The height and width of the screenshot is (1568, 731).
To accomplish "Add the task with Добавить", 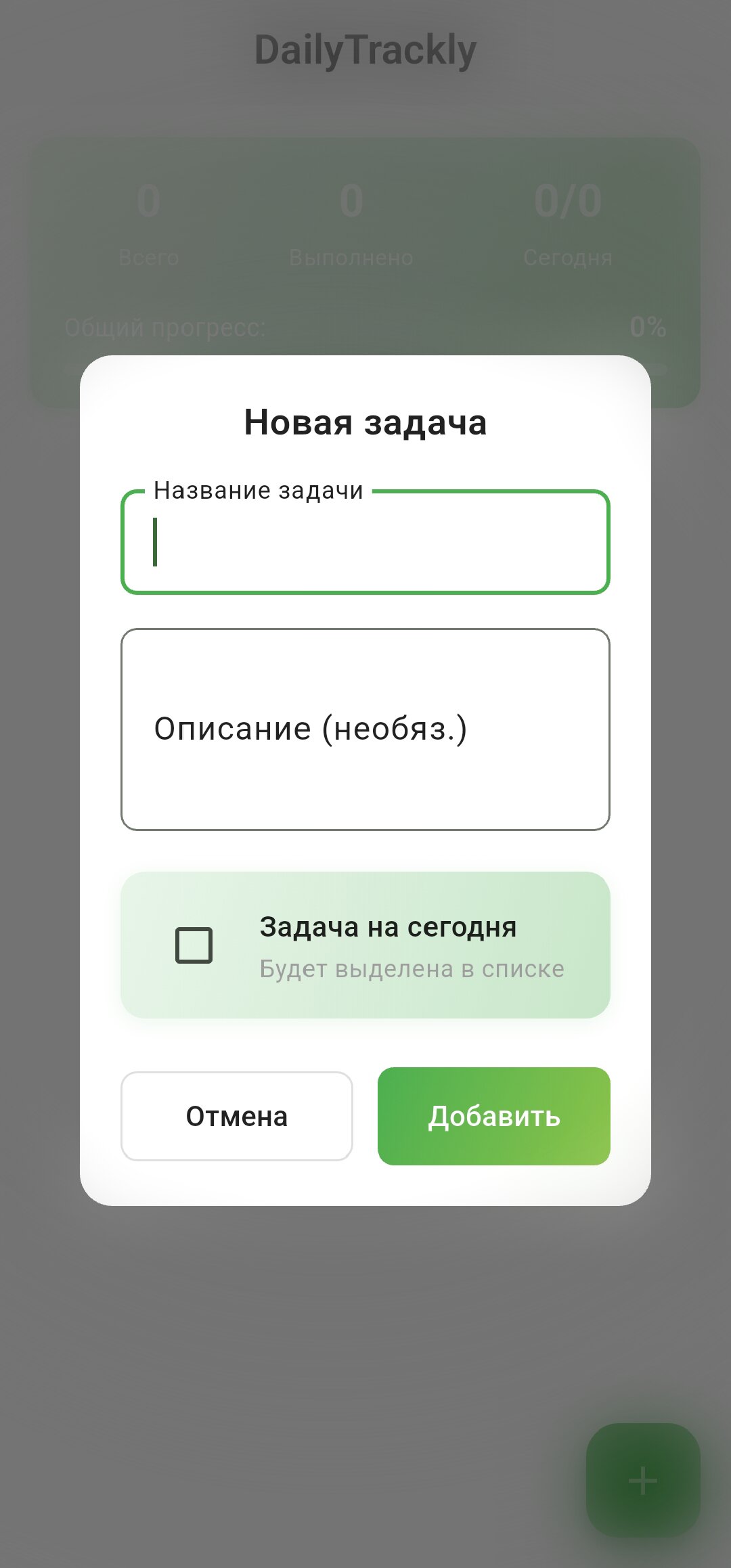I will click(494, 1116).
